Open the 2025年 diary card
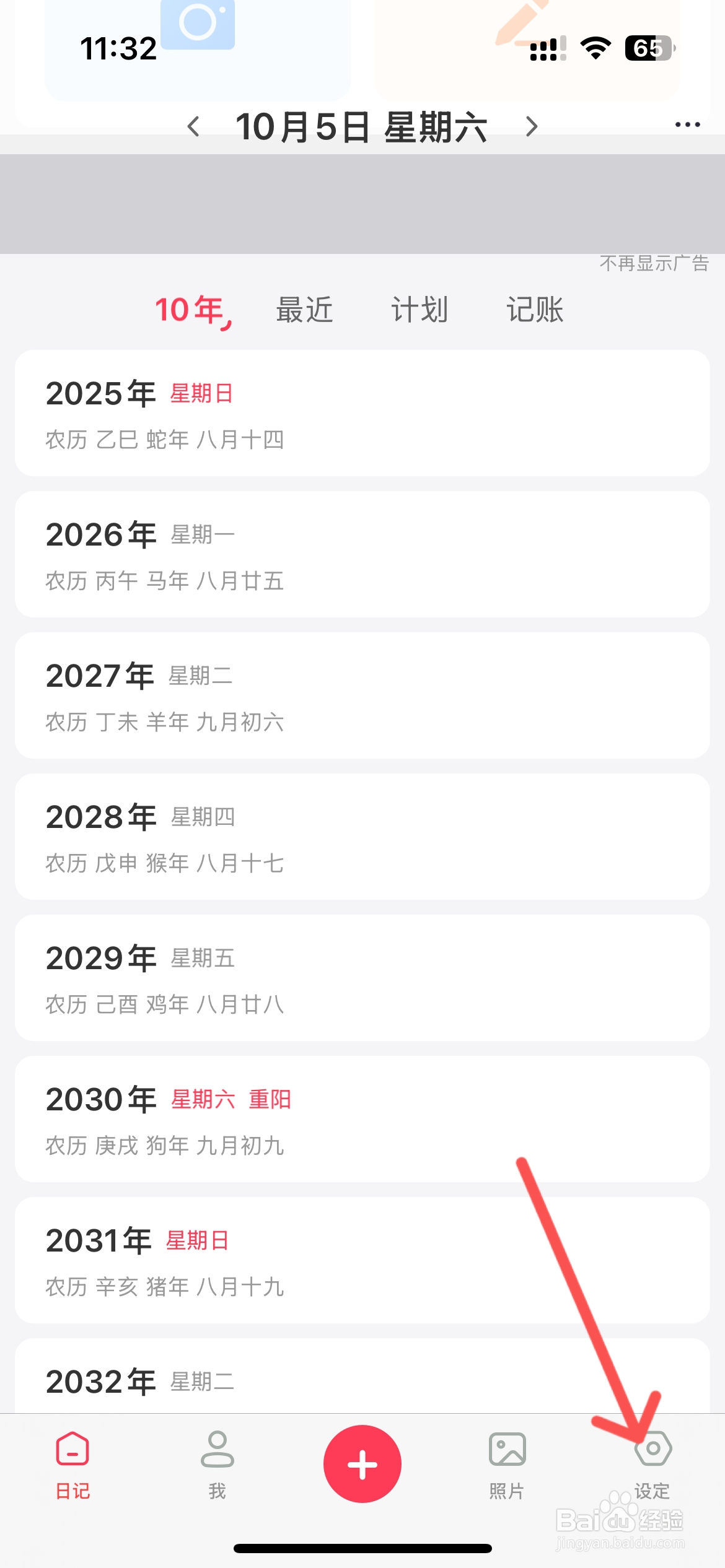Screen dimensions: 725x1568 click(x=362, y=413)
